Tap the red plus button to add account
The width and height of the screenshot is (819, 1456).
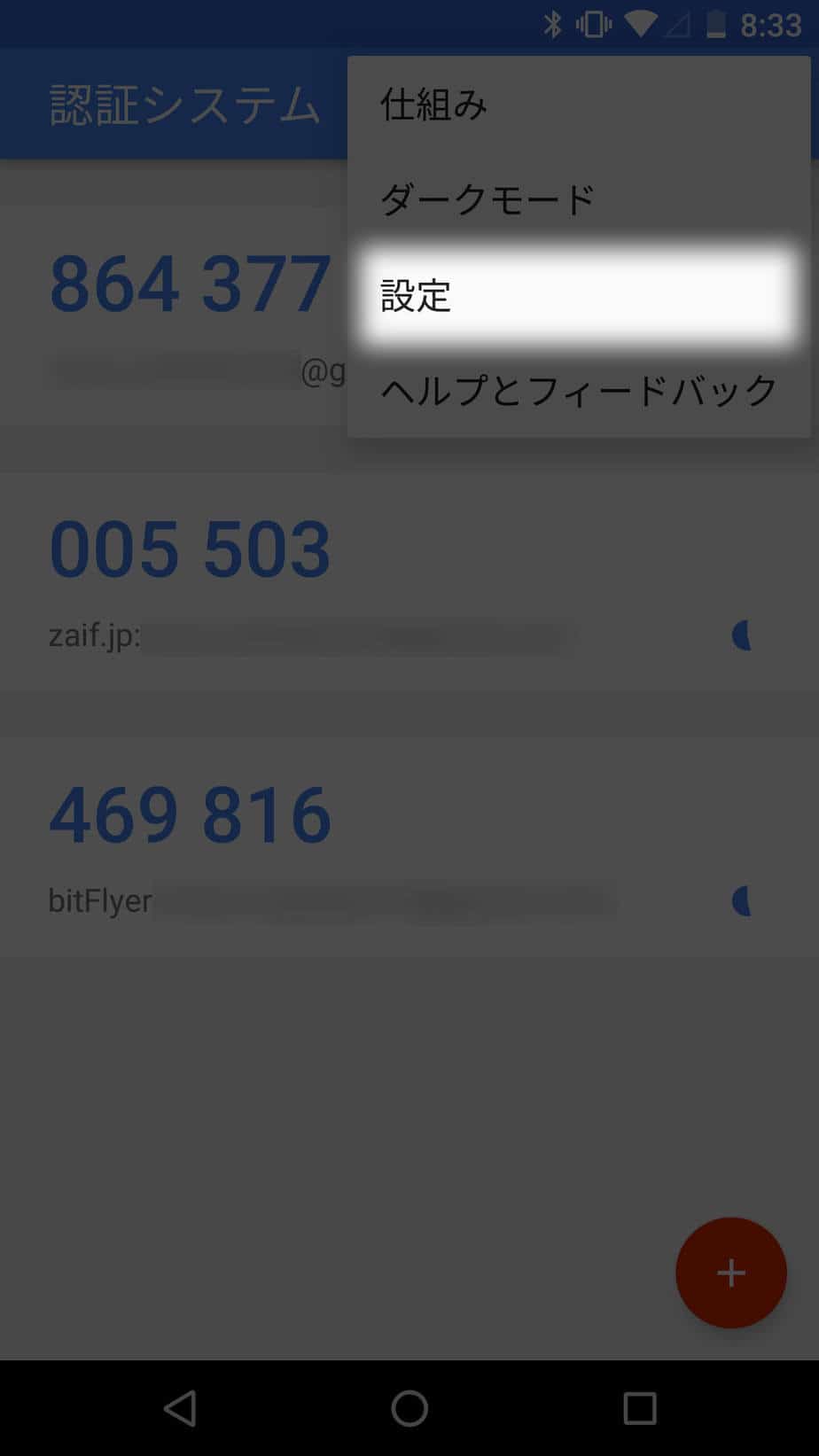(731, 1273)
